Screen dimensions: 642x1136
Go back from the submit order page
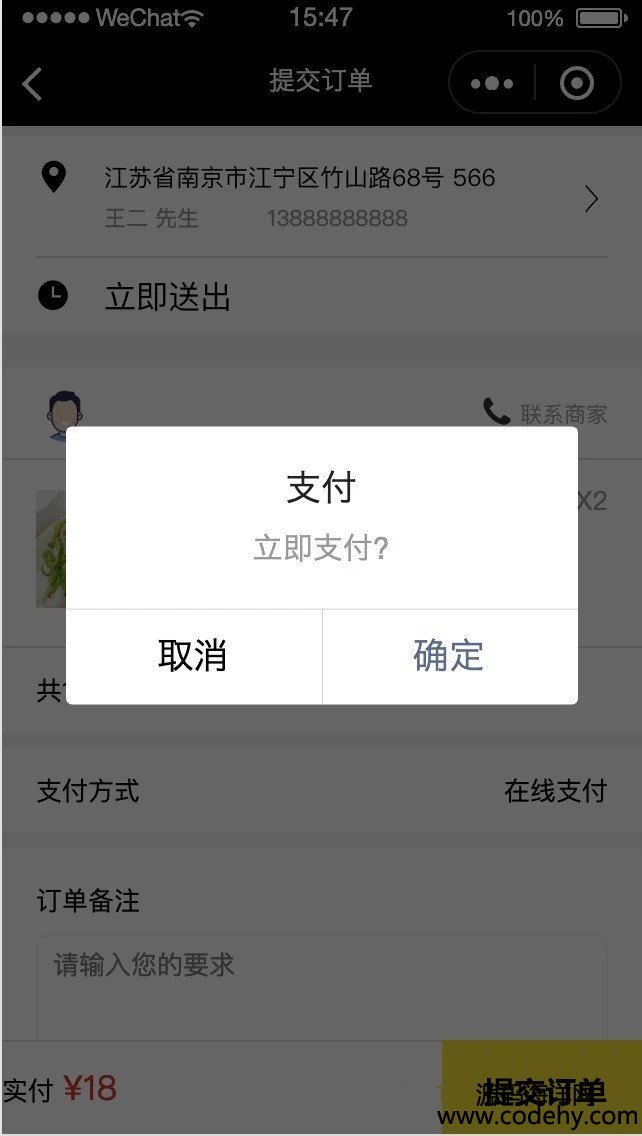32,83
